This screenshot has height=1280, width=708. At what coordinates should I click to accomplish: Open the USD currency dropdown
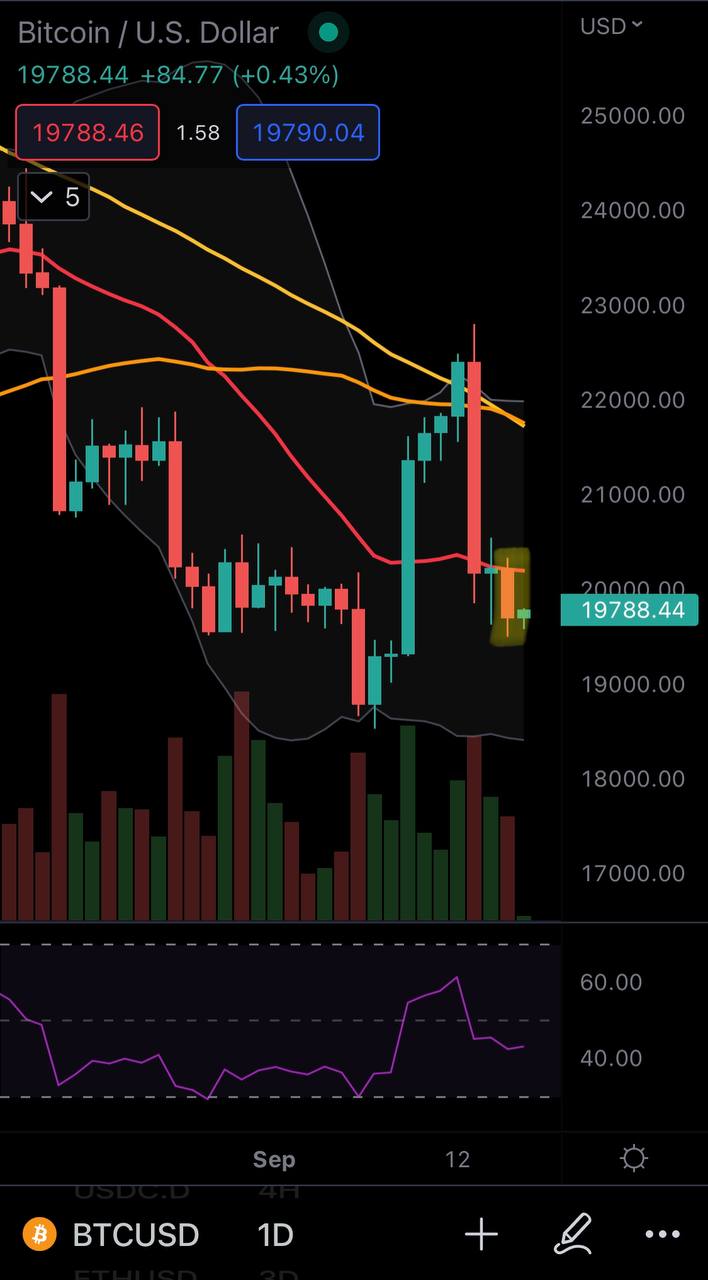[x=612, y=26]
